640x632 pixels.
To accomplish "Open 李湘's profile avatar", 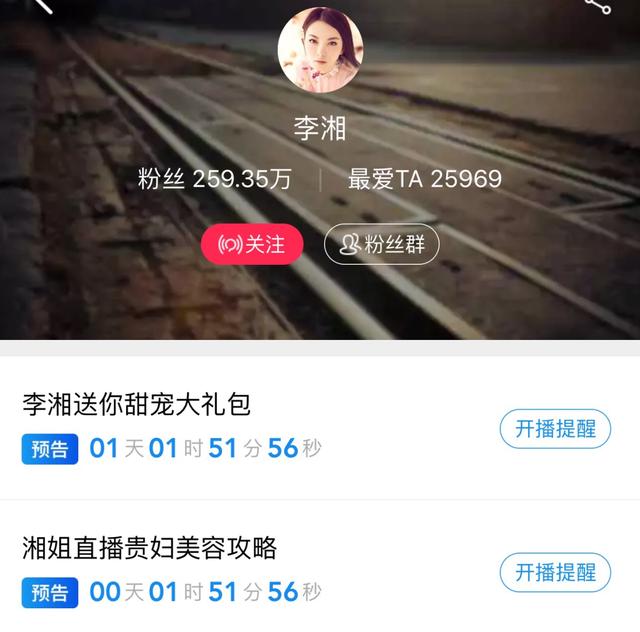I will coord(320,50).
